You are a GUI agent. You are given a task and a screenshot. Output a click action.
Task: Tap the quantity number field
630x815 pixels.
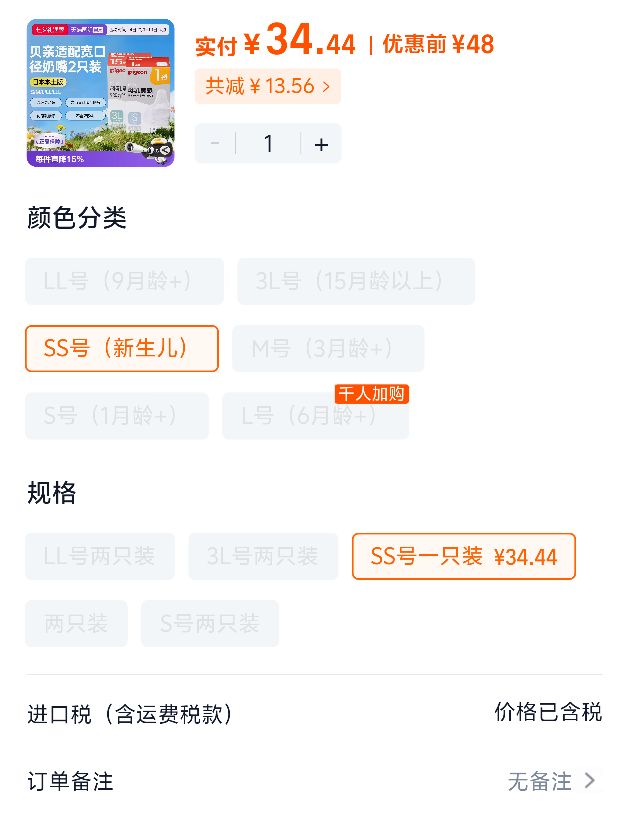tap(268, 144)
